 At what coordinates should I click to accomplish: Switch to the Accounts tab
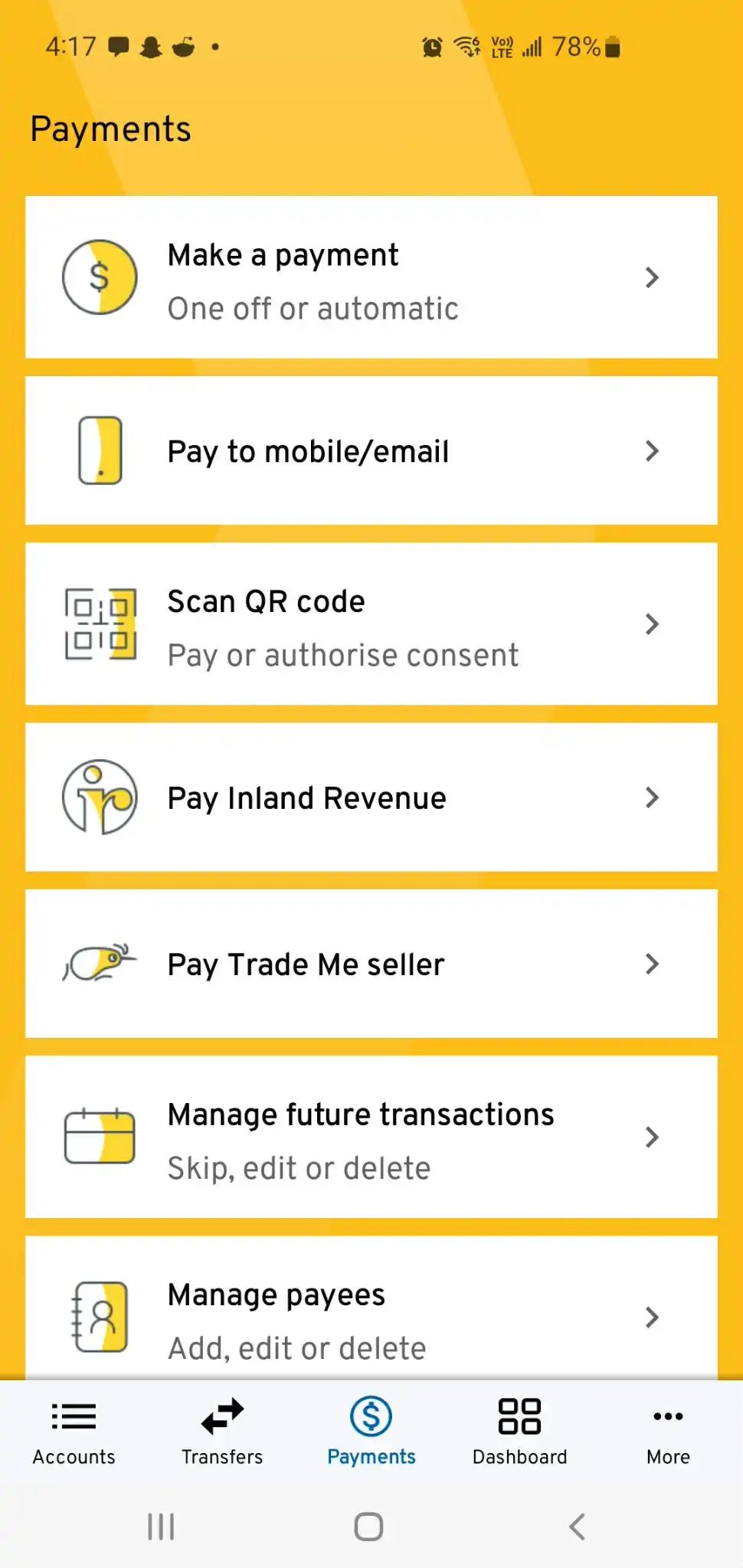tap(73, 1431)
